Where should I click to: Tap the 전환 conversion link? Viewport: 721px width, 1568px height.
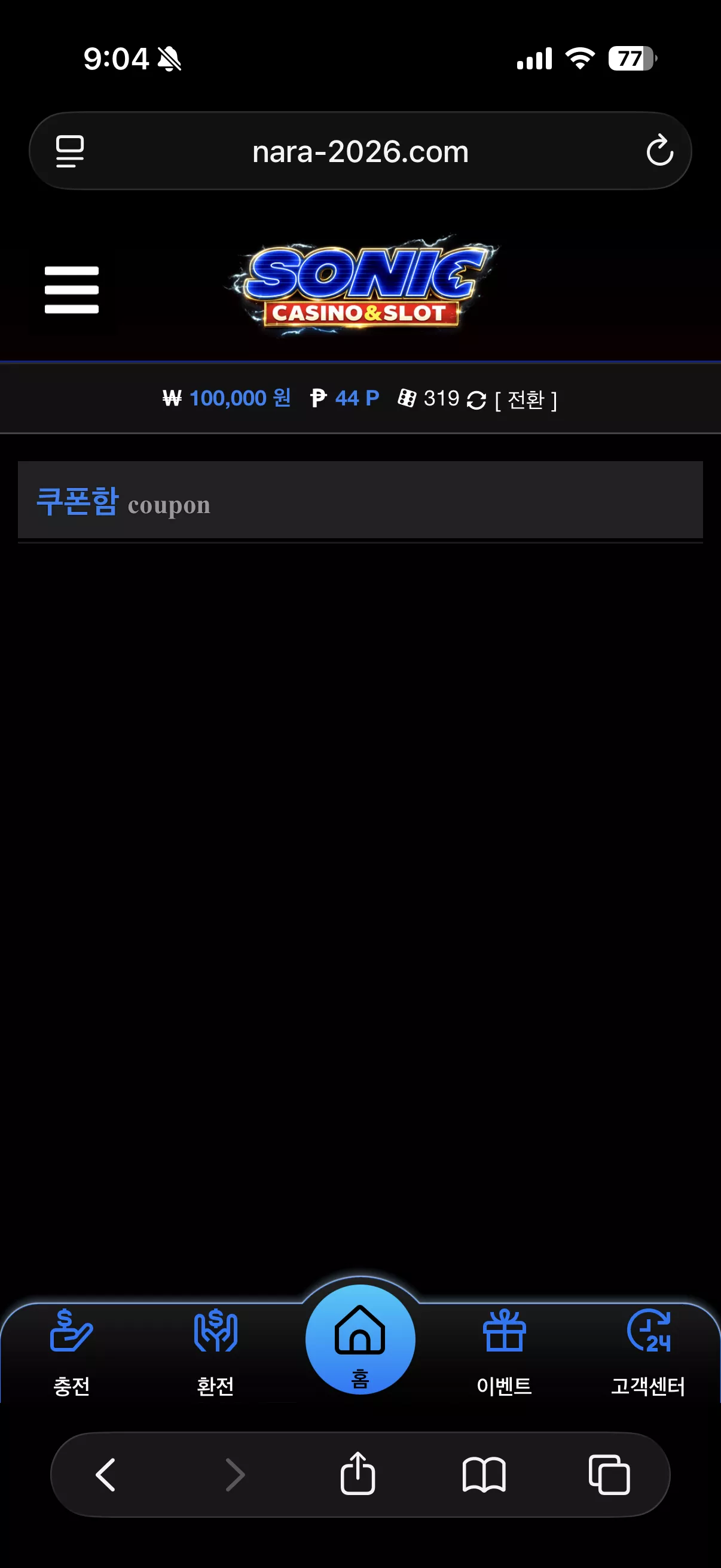(x=526, y=399)
